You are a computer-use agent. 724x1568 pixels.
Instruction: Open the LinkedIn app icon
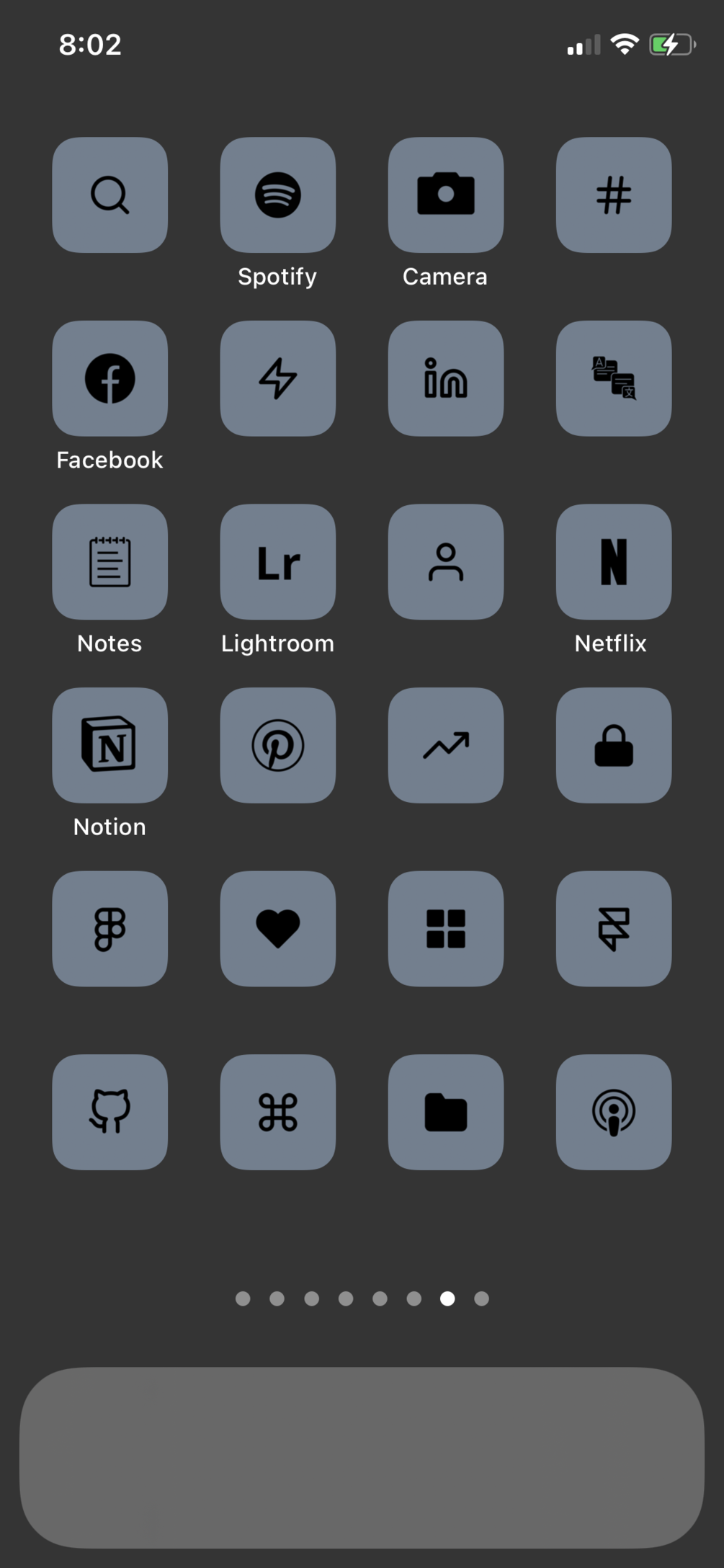445,378
